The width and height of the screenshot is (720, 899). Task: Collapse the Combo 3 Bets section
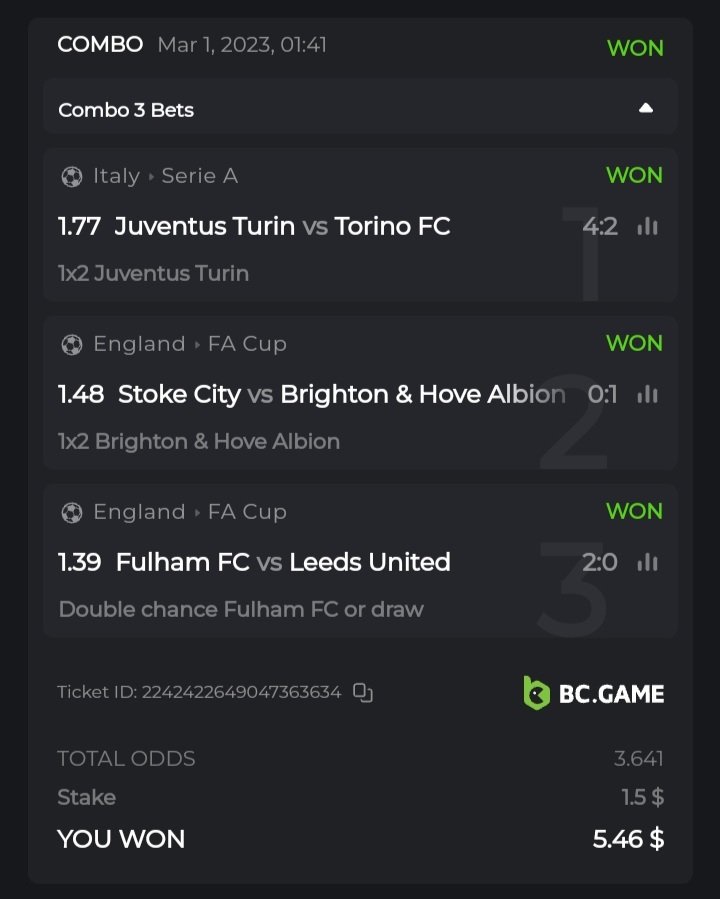click(645, 108)
